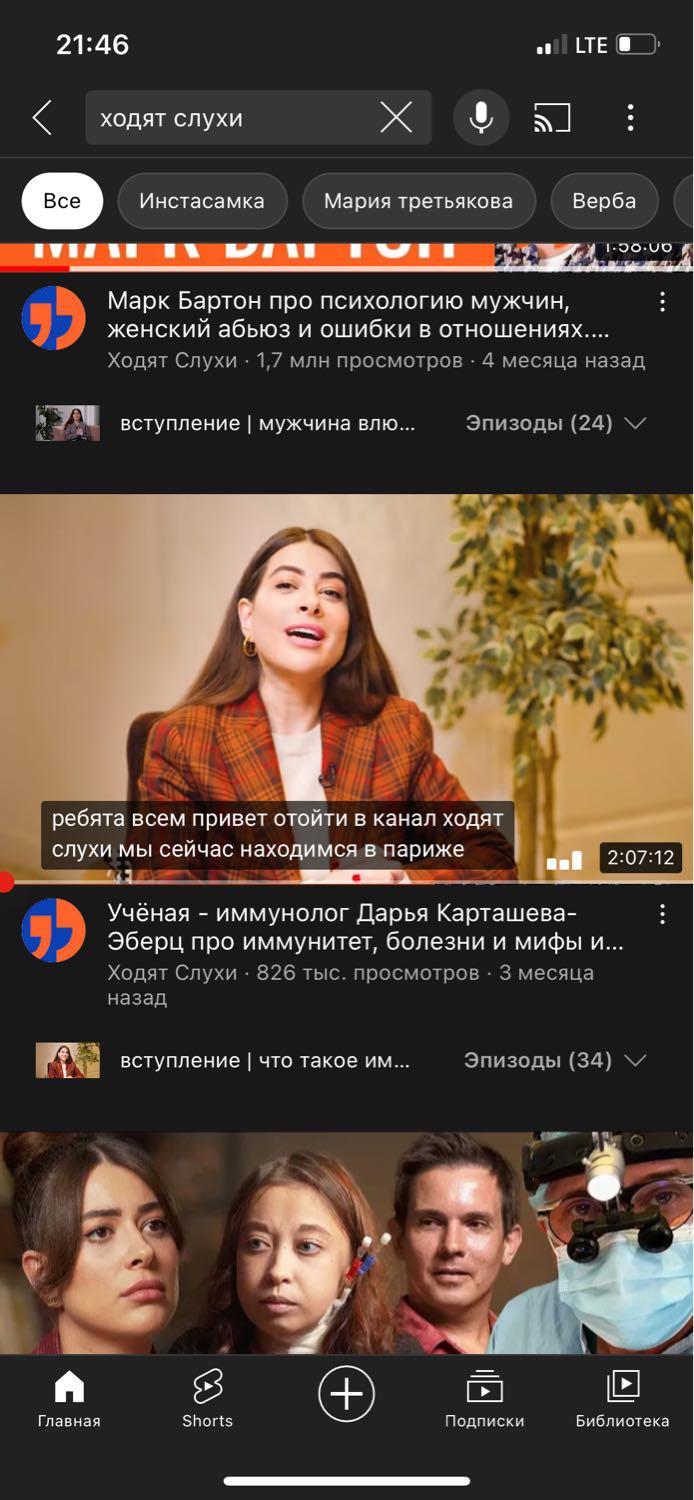Viewport: 694px width, 1500px height.
Task: Switch to the Shorts tab
Action: click(207, 1398)
